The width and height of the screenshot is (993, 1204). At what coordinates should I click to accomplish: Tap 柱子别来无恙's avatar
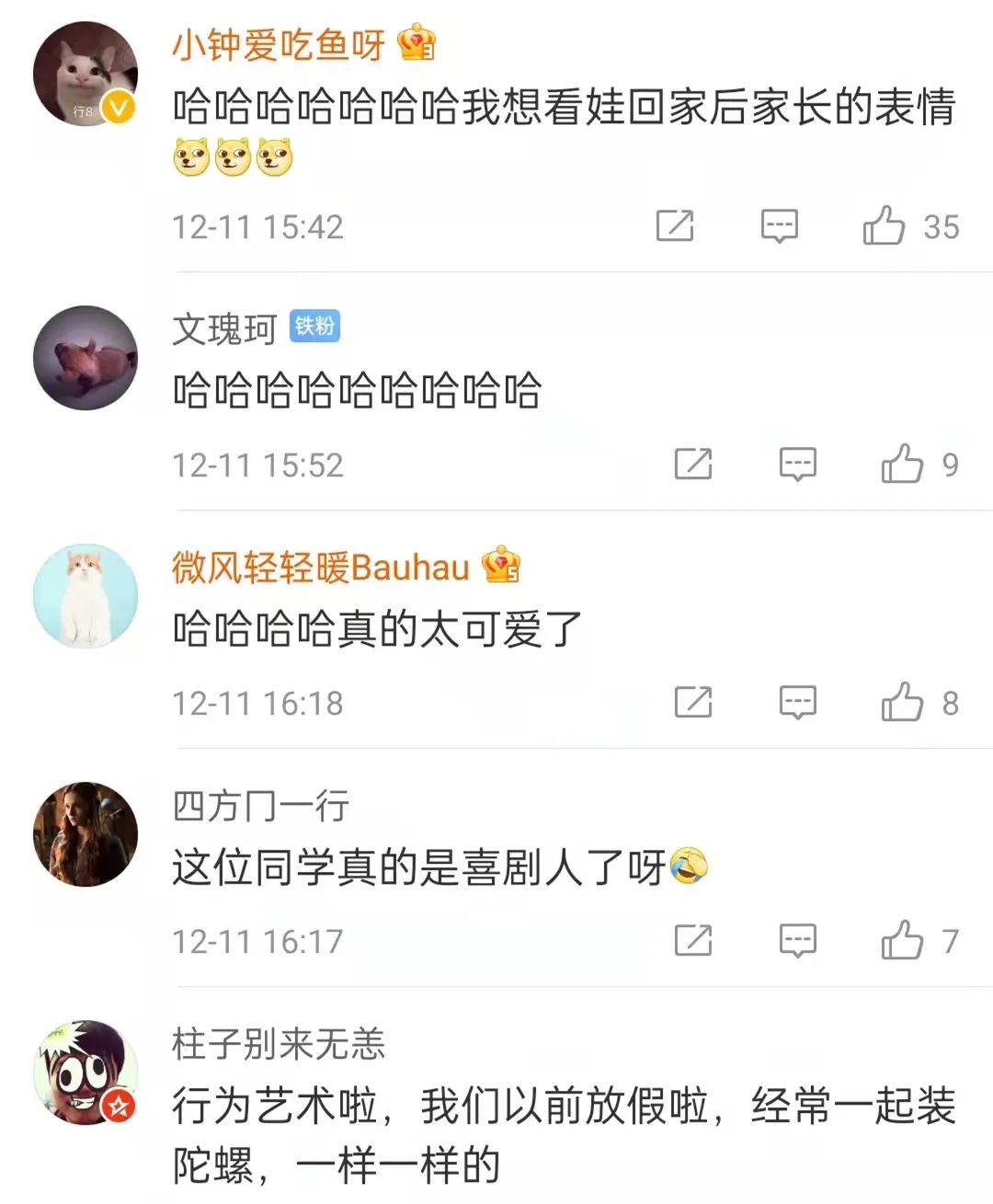point(85,1072)
